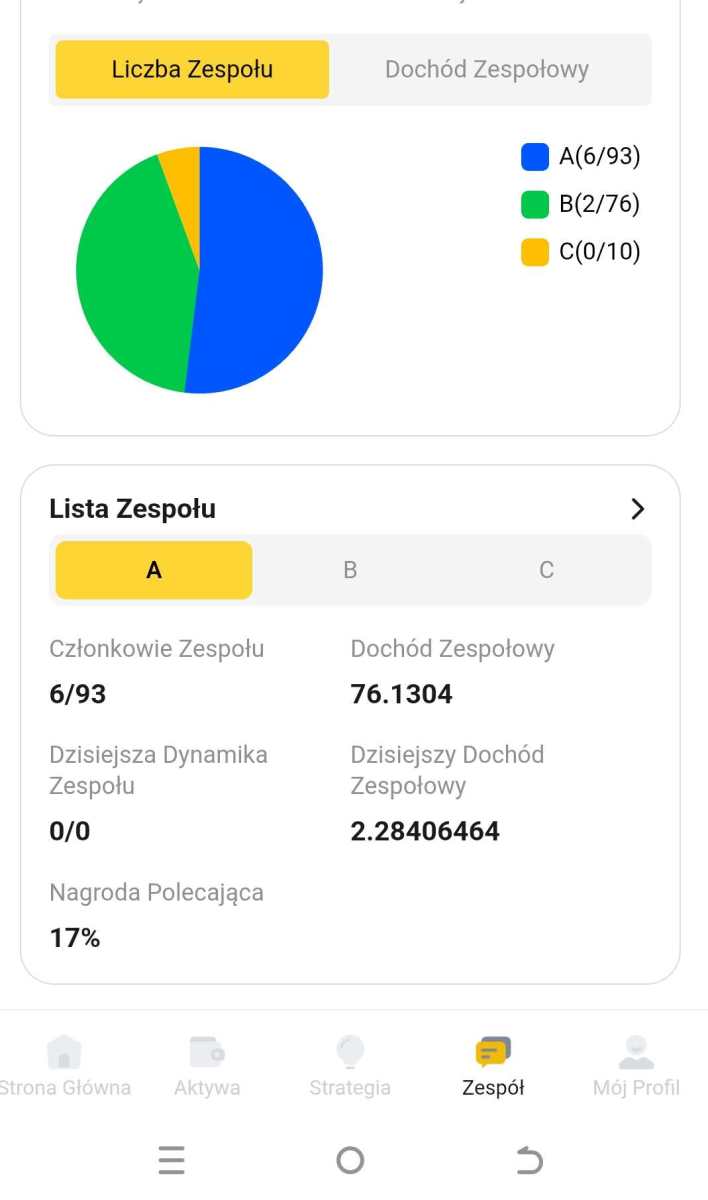Image resolution: width=708 pixels, height=1200 pixels.
Task: Select the Liczba Zespołu chart tab
Action: 192,70
